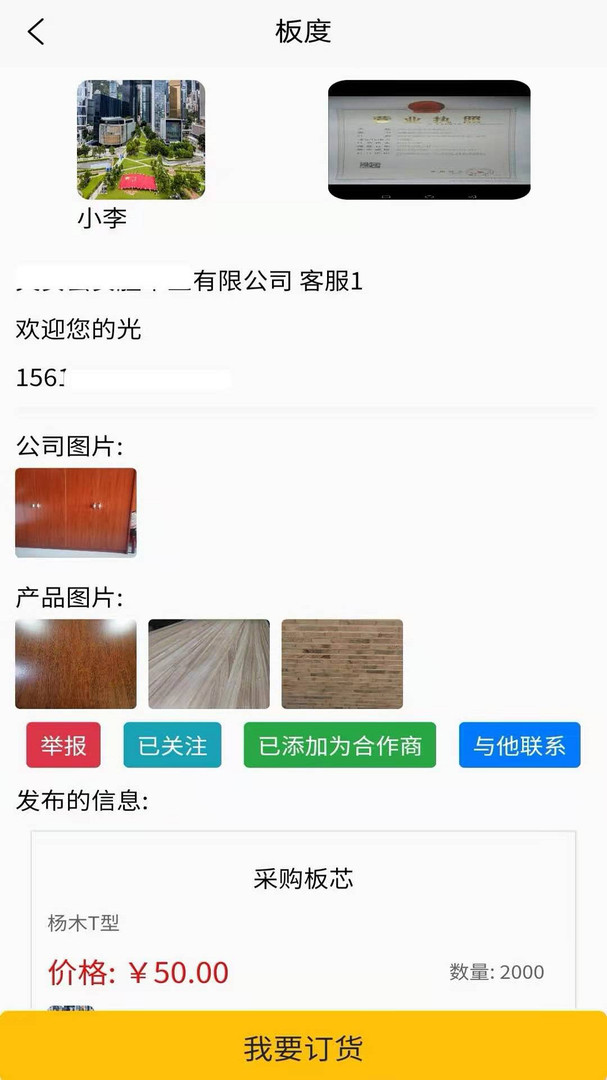Open the company picture of the wardrobe
The height and width of the screenshot is (1080, 607).
(x=76, y=512)
